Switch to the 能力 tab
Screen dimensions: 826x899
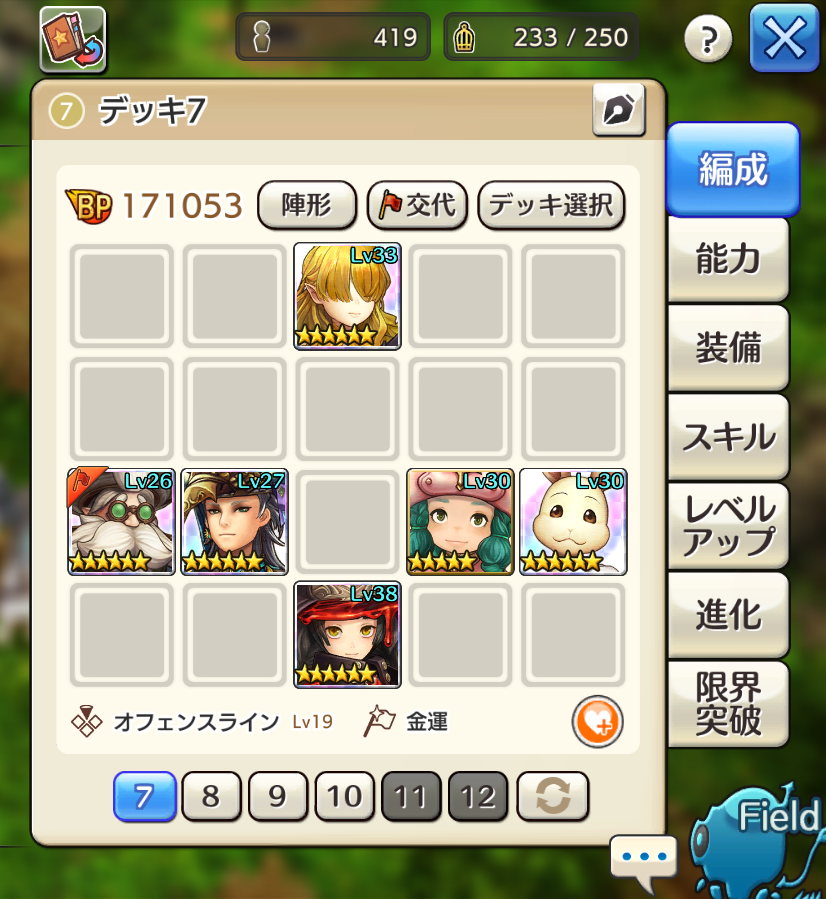[x=728, y=259]
